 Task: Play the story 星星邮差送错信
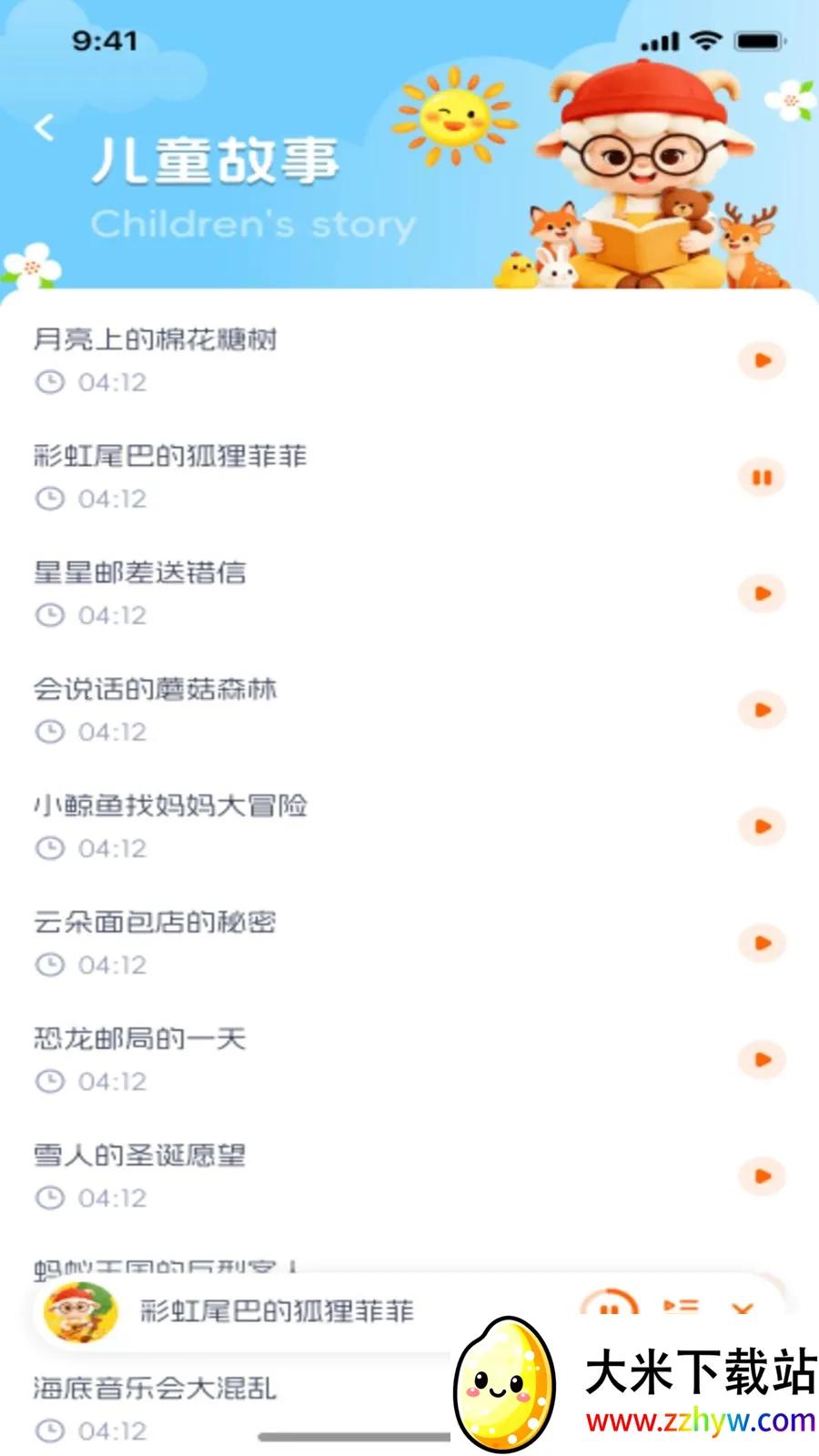[x=762, y=593]
